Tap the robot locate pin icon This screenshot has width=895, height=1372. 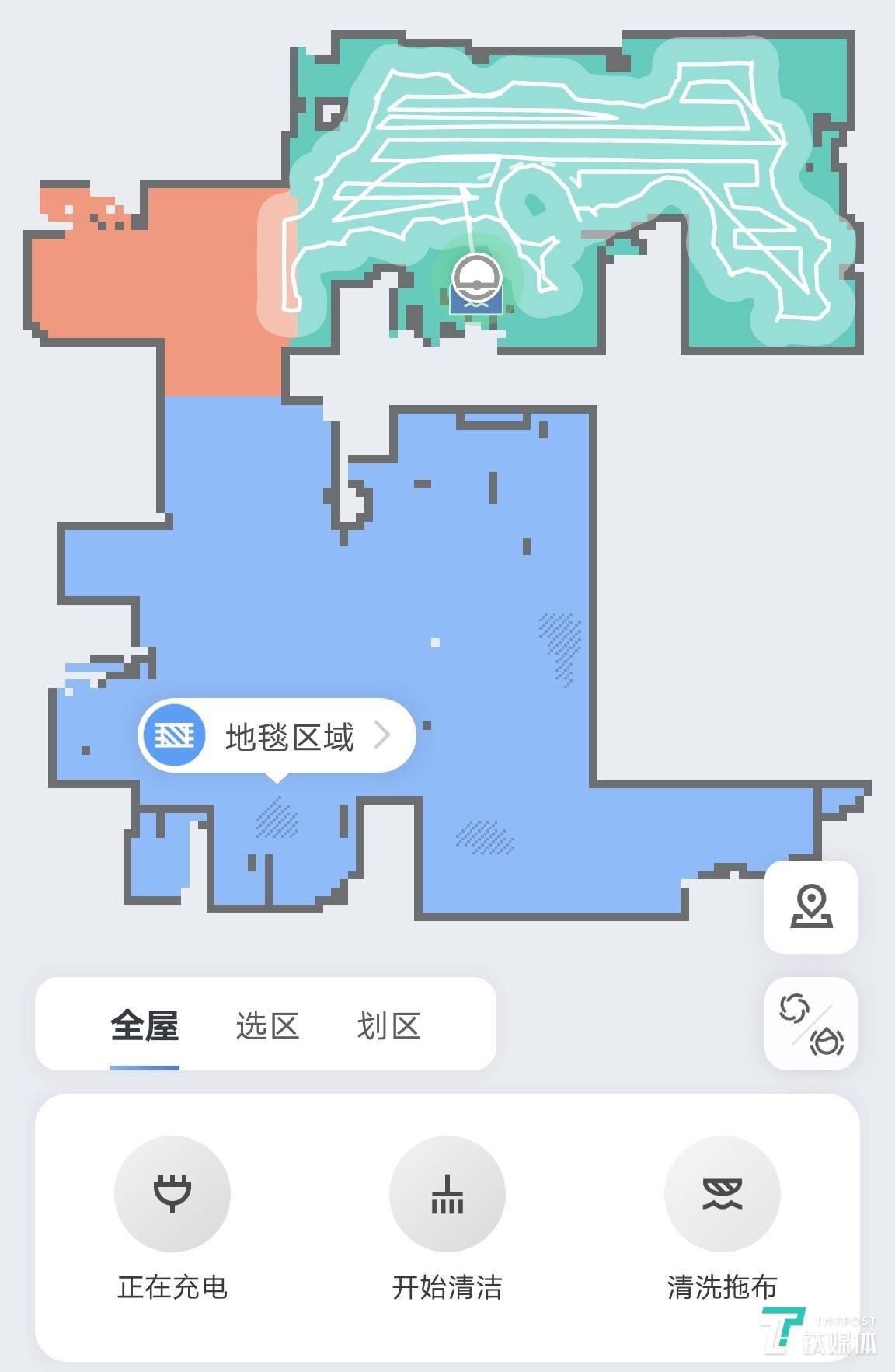click(x=811, y=907)
